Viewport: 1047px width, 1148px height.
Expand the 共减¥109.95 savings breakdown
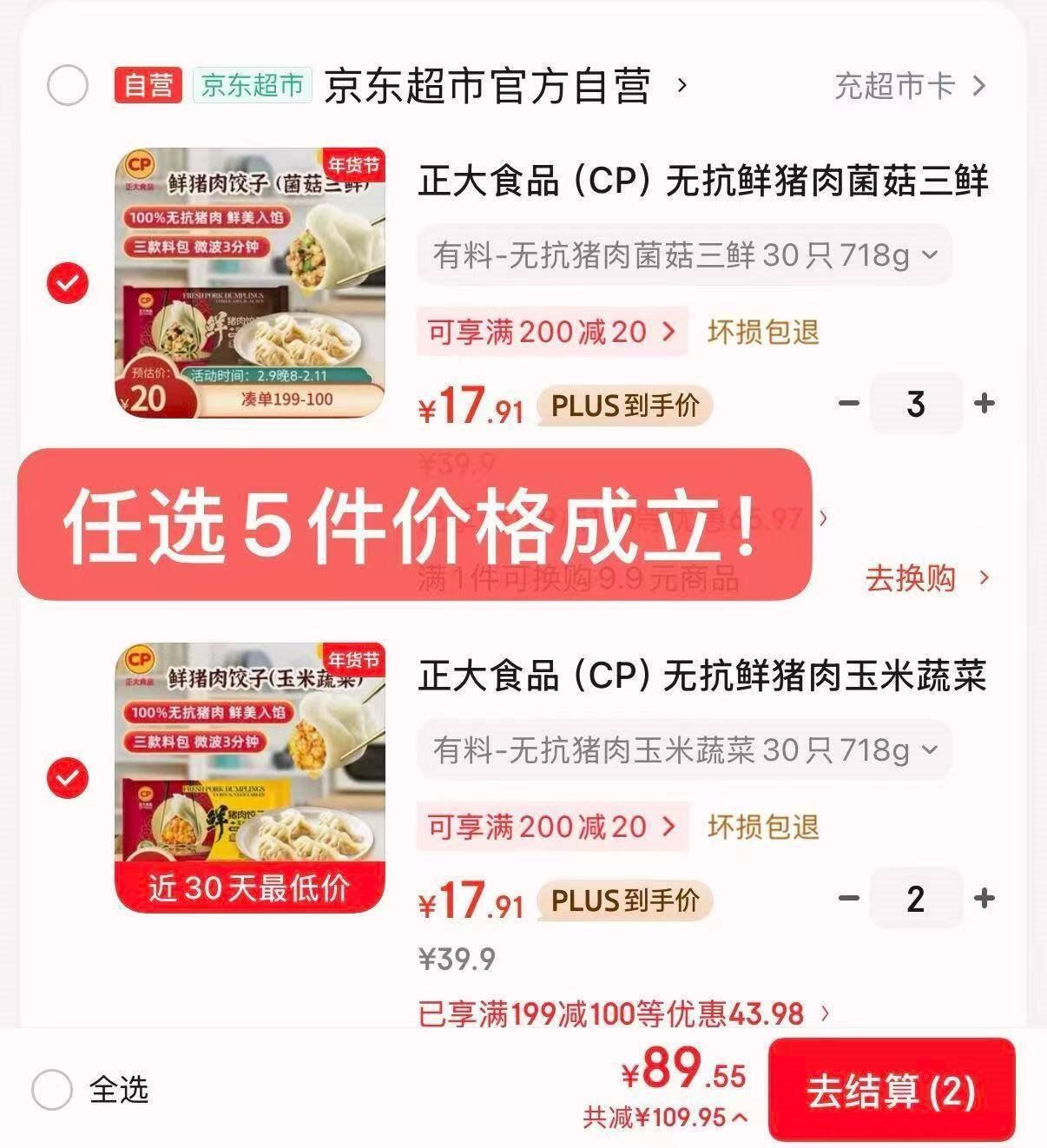tap(664, 1118)
